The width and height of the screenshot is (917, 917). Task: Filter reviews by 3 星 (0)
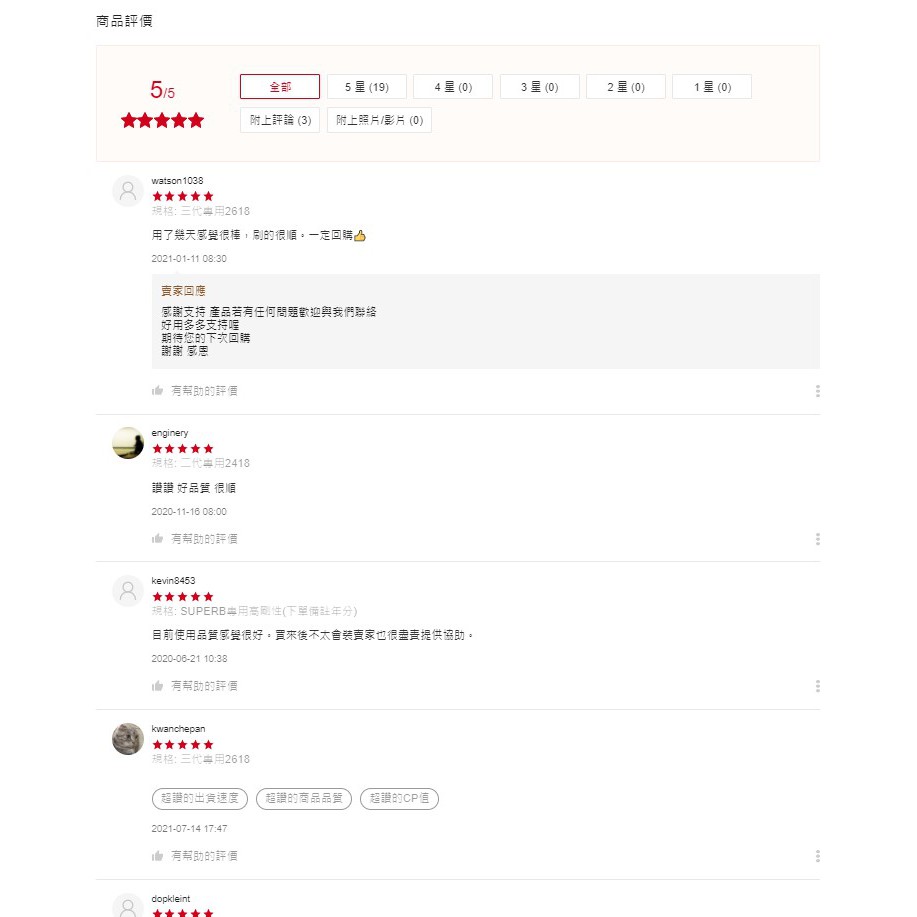539,87
